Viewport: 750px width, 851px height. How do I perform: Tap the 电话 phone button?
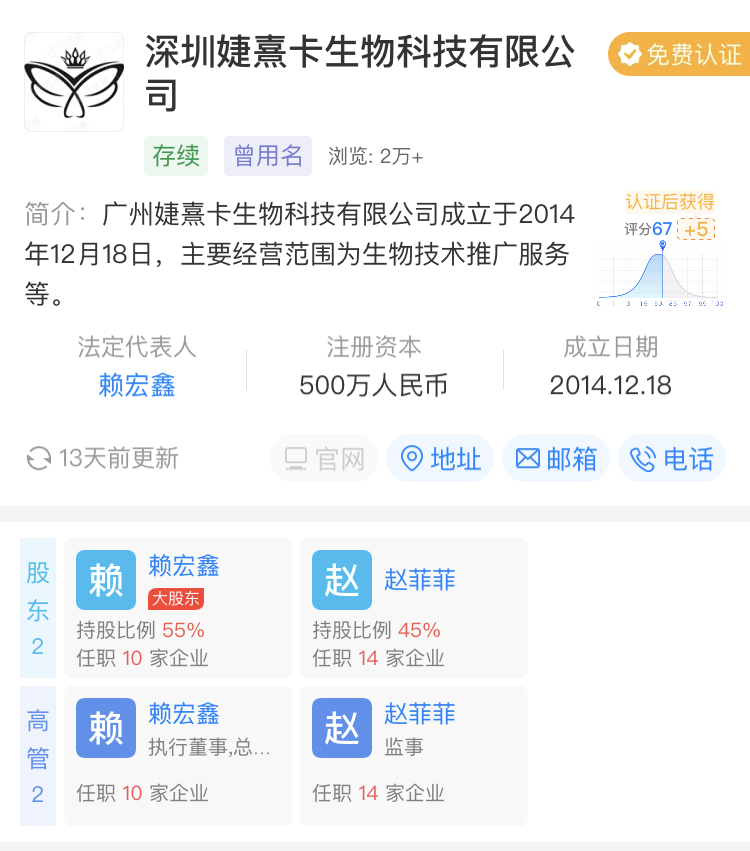672,459
